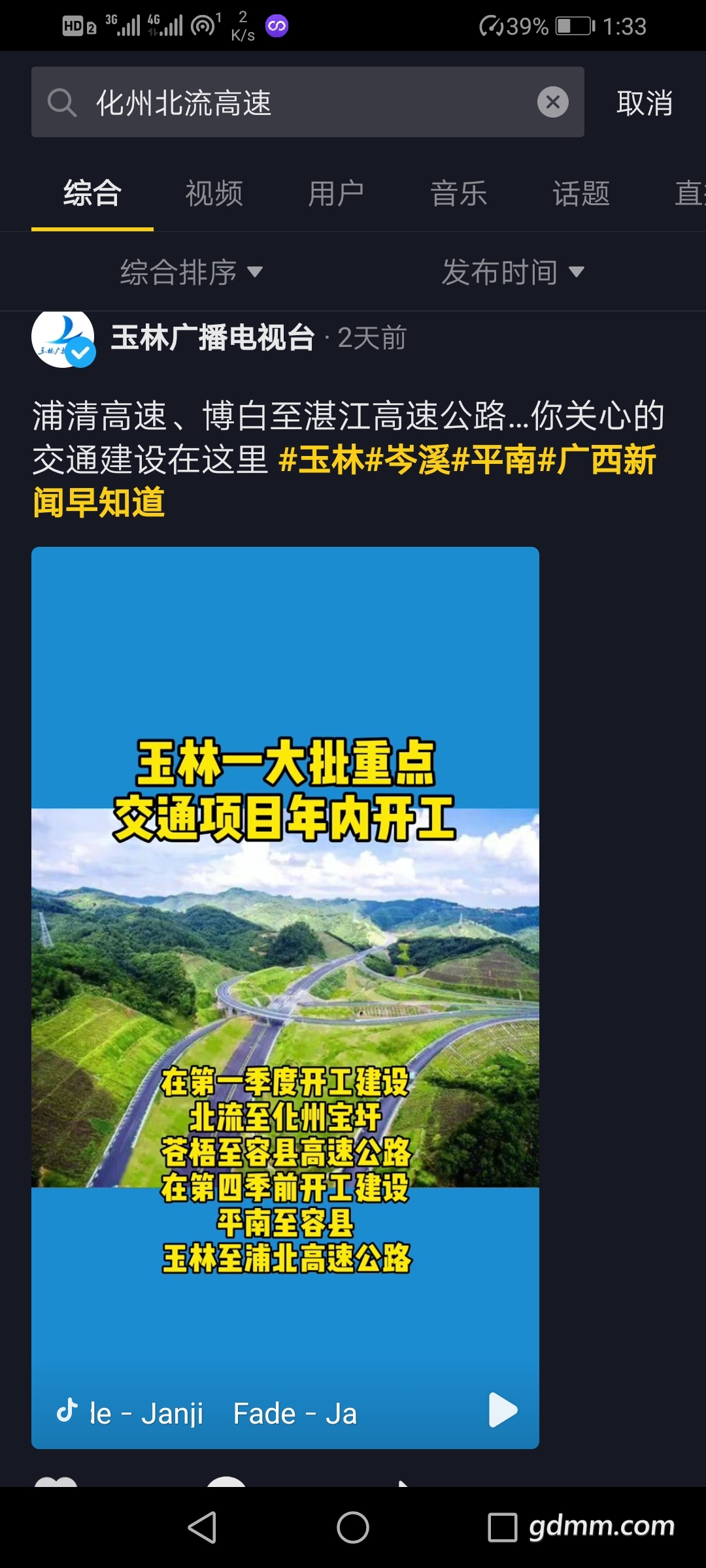Go back using the system back button
Screen dimensions: 706x1568
tap(202, 1527)
